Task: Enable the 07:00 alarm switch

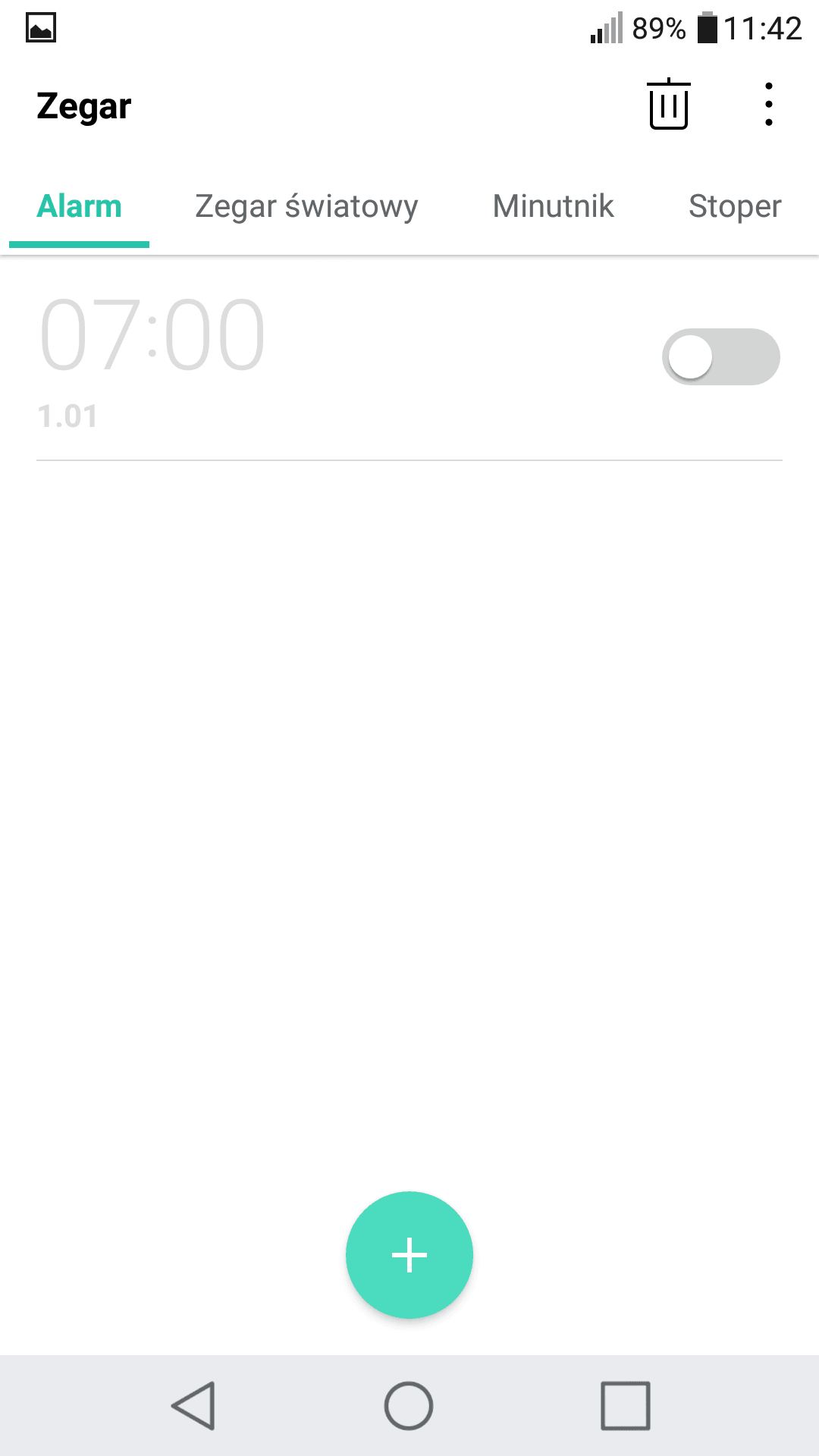Action: [x=720, y=356]
